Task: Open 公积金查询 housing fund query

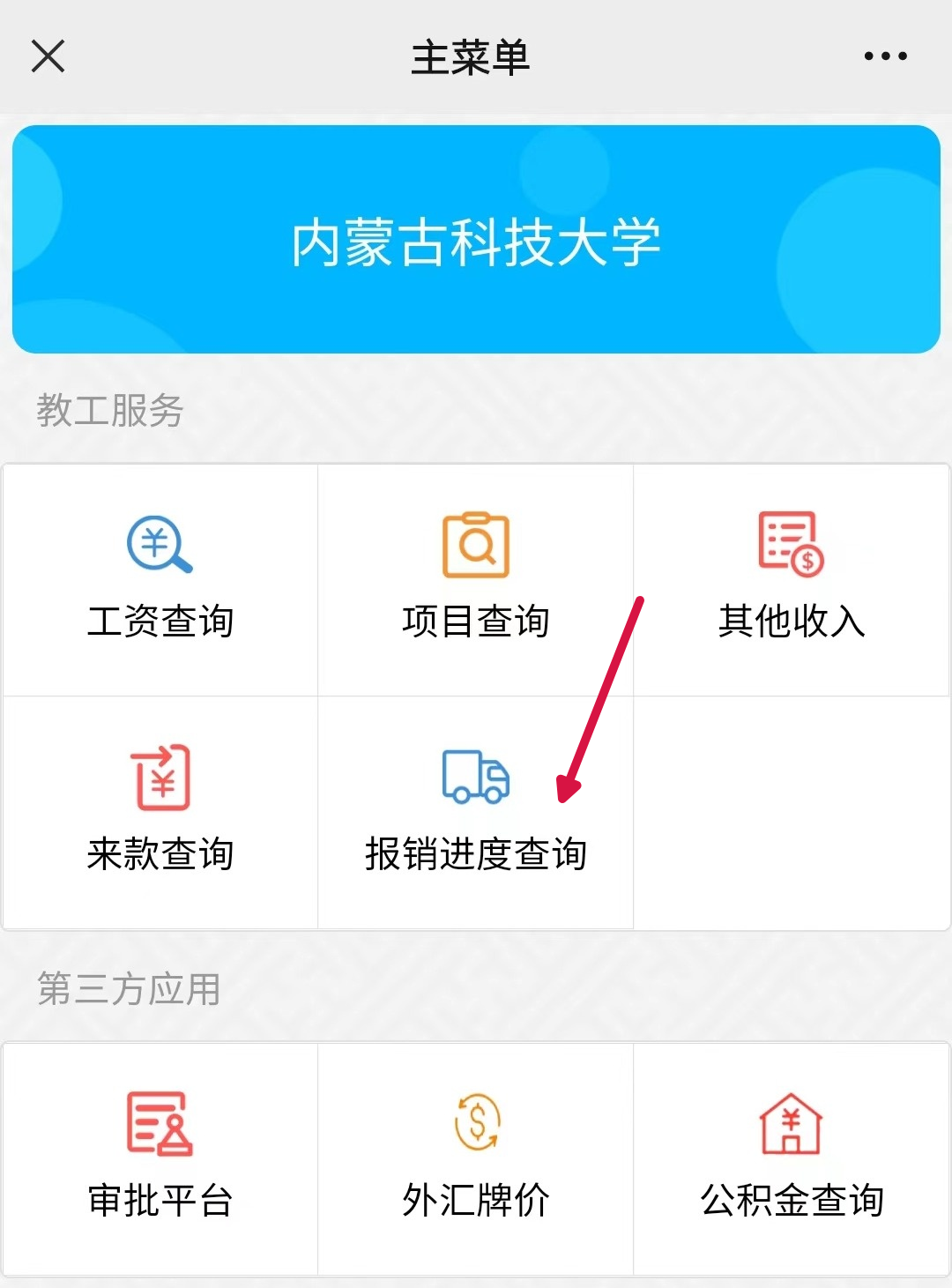Action: coord(791,1158)
